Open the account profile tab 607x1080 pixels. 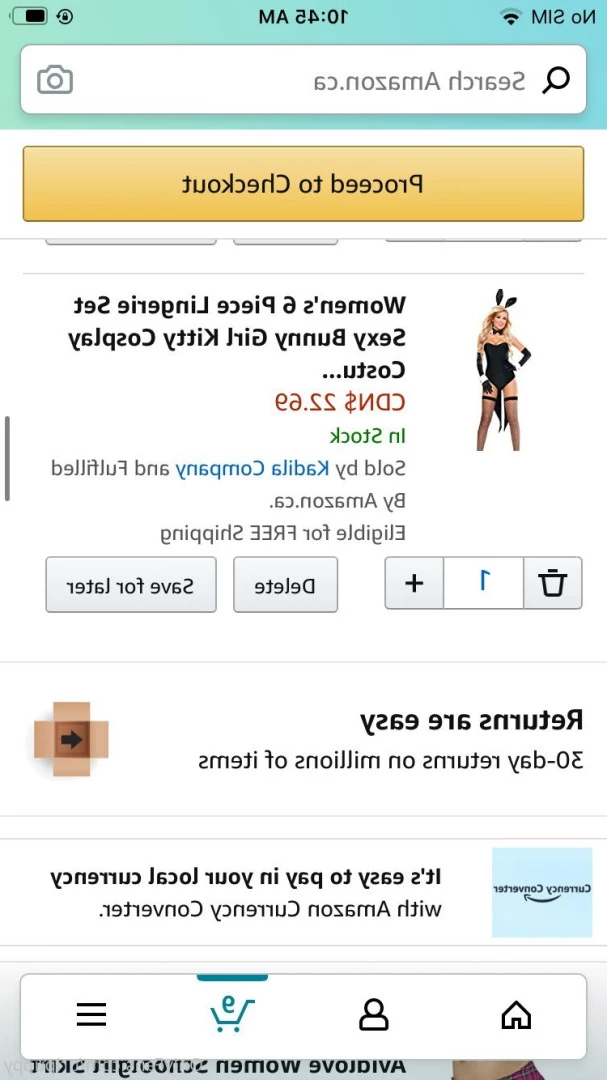(x=374, y=1015)
